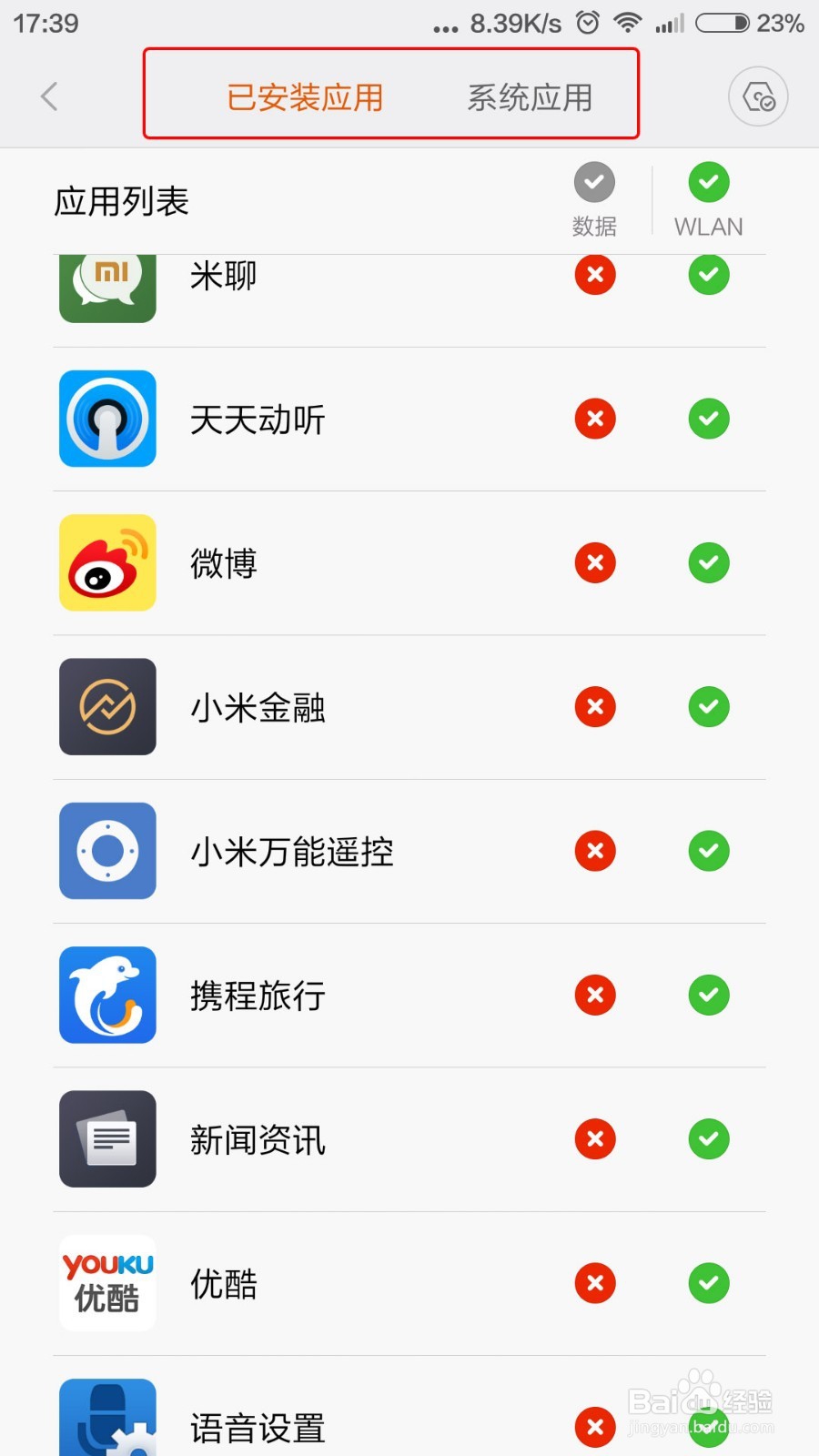The height and width of the screenshot is (1456, 819).
Task: Click the 携程旅行 dolphin icon
Action: click(106, 995)
